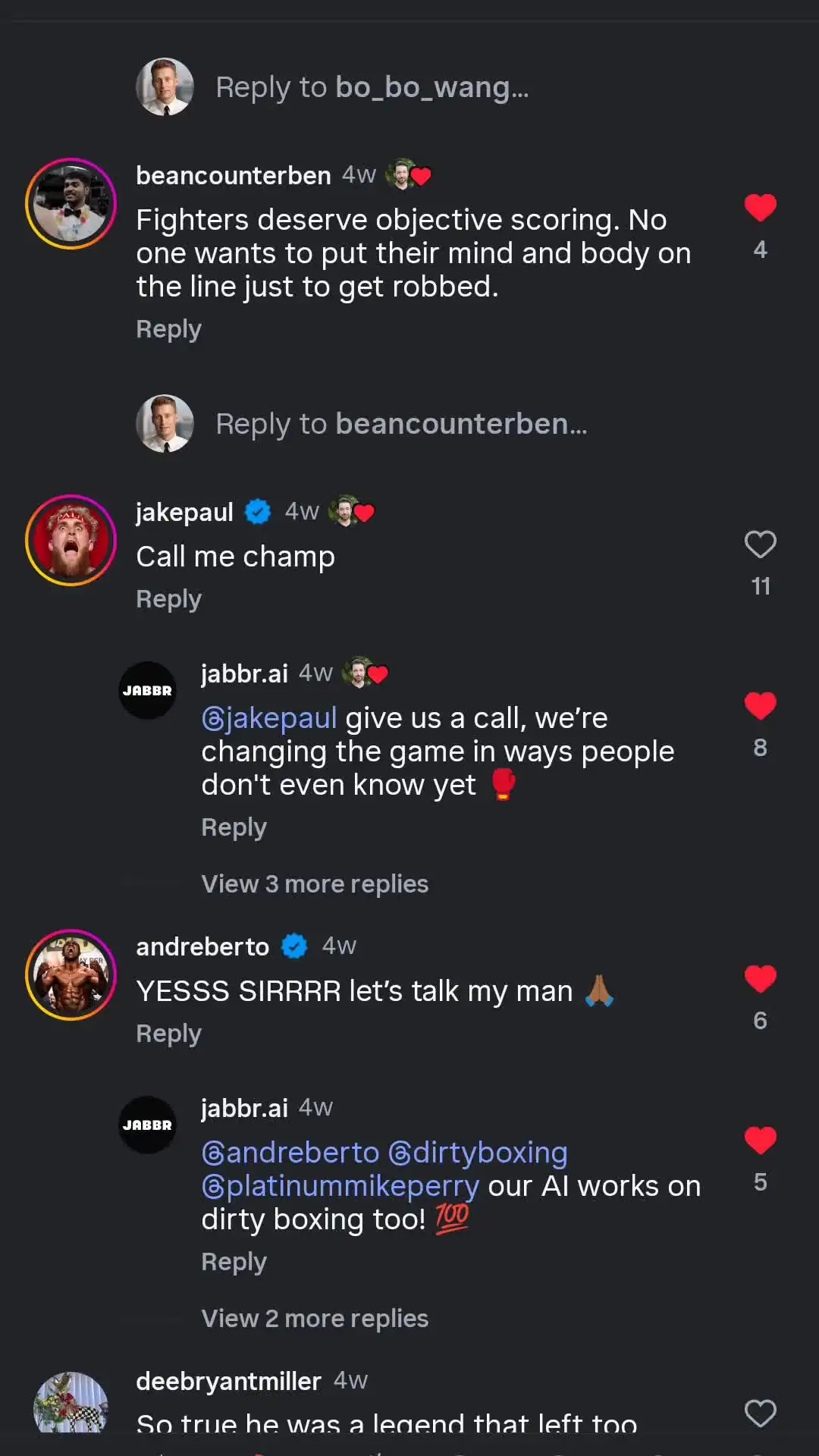Unlike jabbr.ai's reply to jakepaul

click(x=760, y=706)
